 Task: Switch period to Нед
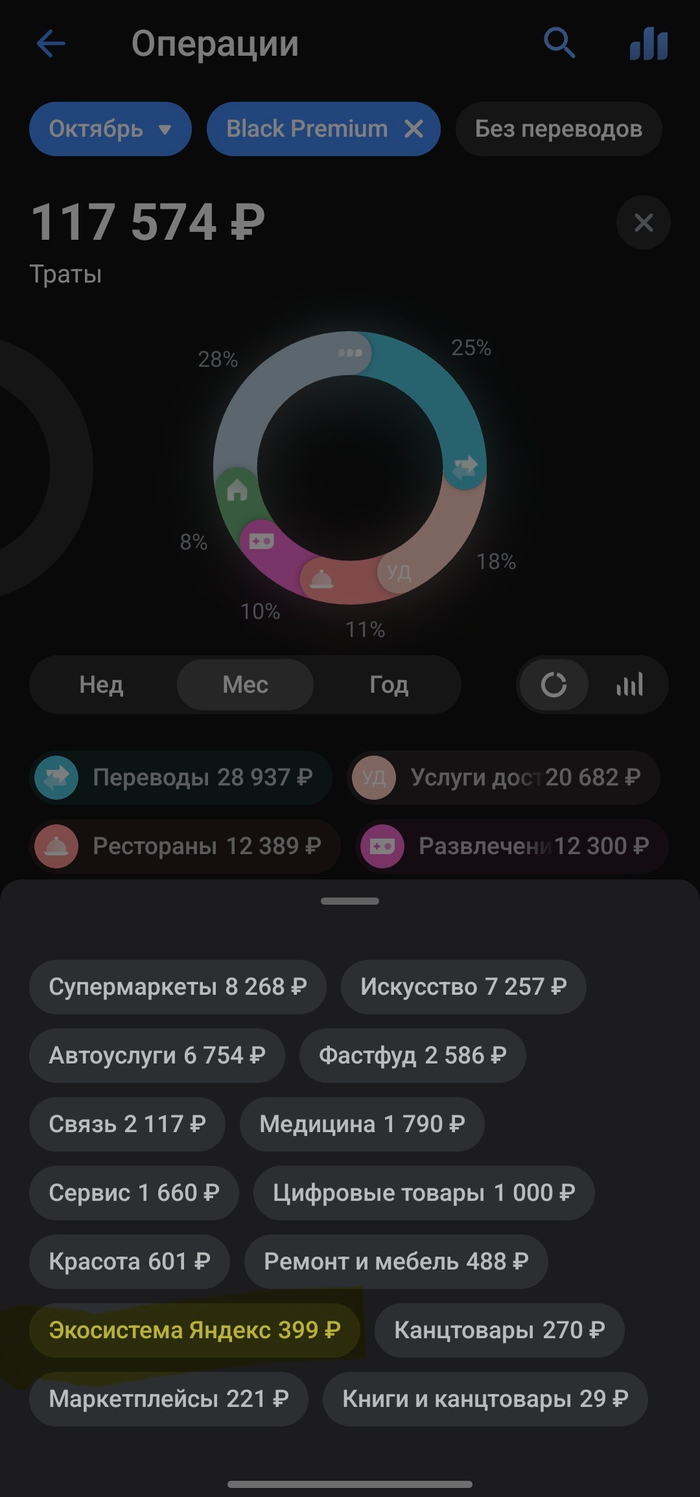(x=101, y=685)
